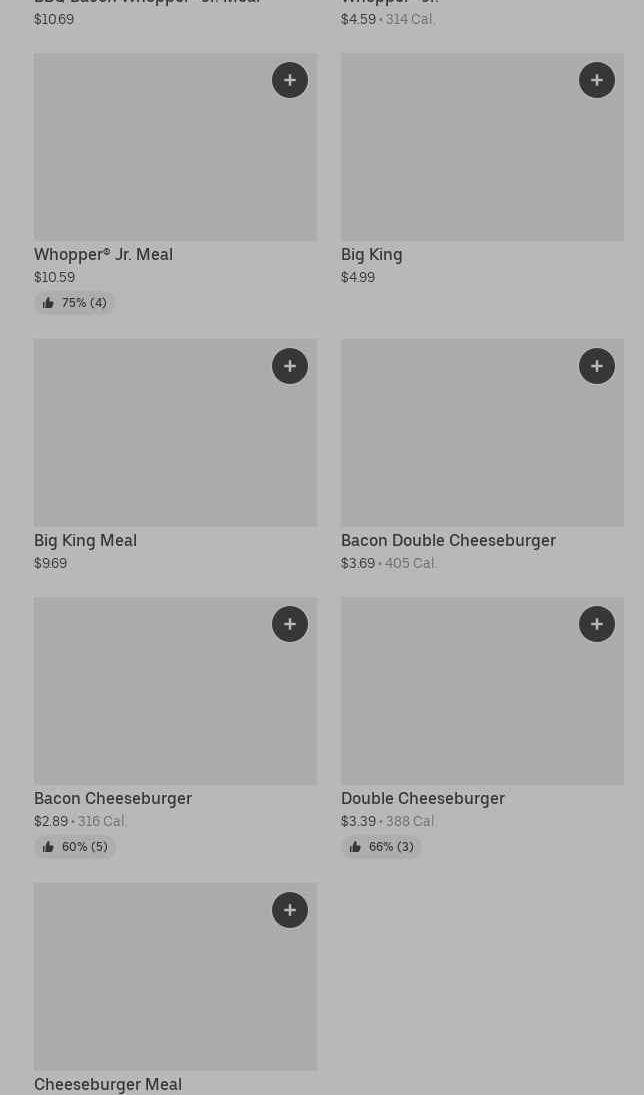Add Big King Meal to cart

[x=290, y=366]
